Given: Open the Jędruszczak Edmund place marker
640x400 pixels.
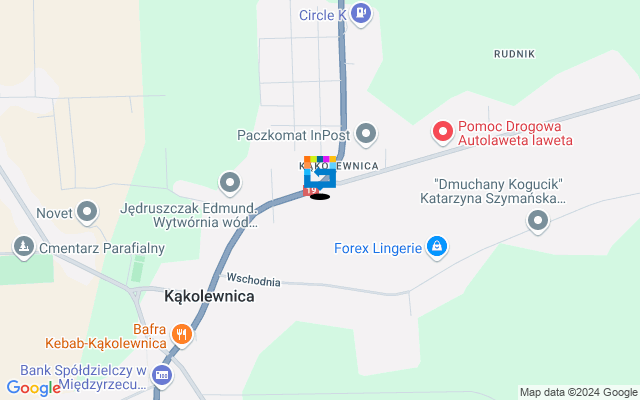Looking at the screenshot, I should [231, 182].
